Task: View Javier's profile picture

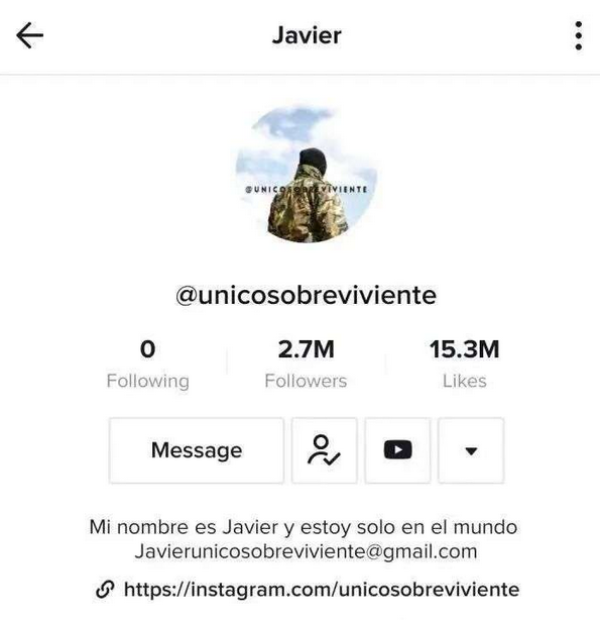Action: 306,175
